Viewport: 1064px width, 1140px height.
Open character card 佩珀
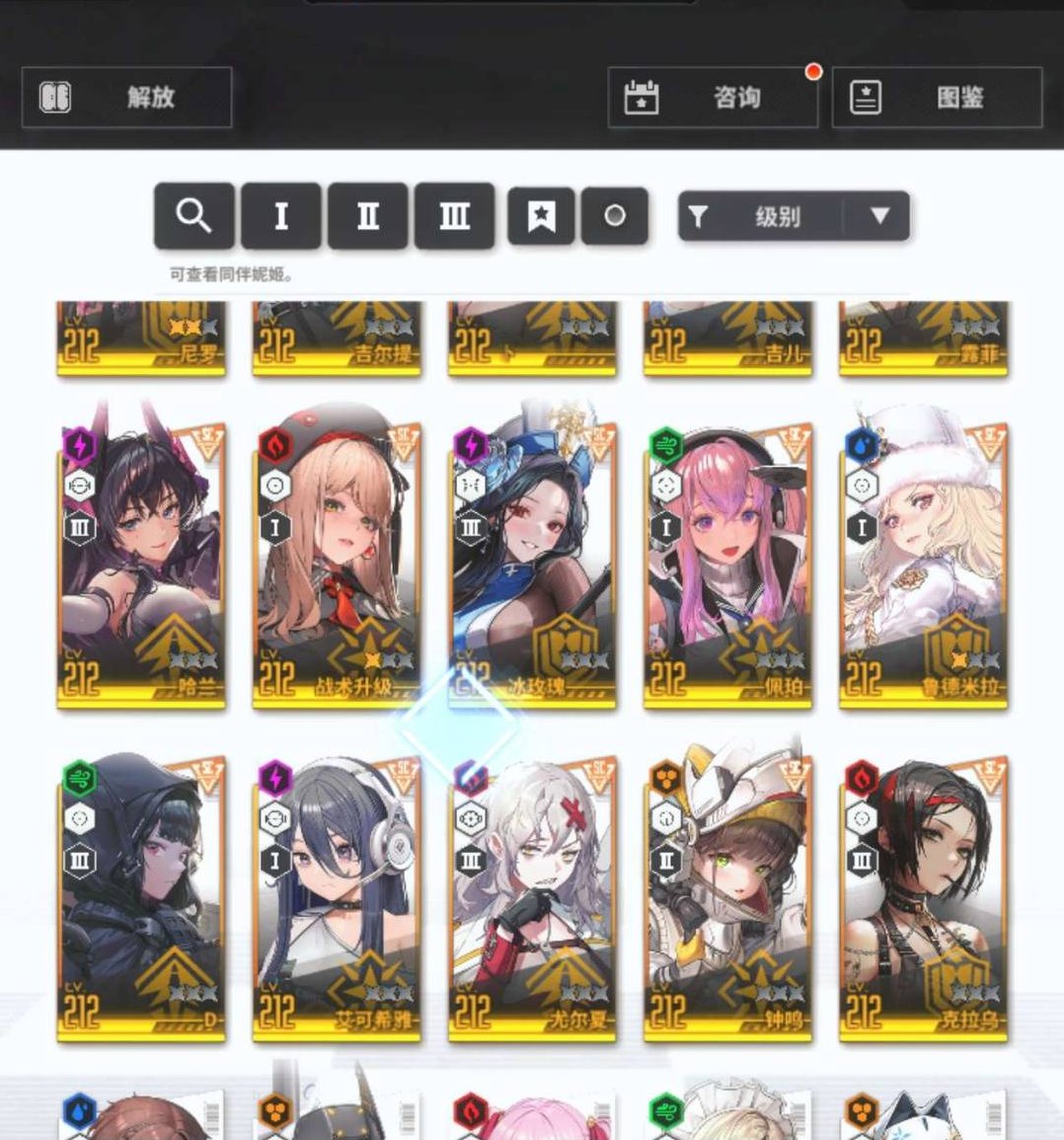727,563
